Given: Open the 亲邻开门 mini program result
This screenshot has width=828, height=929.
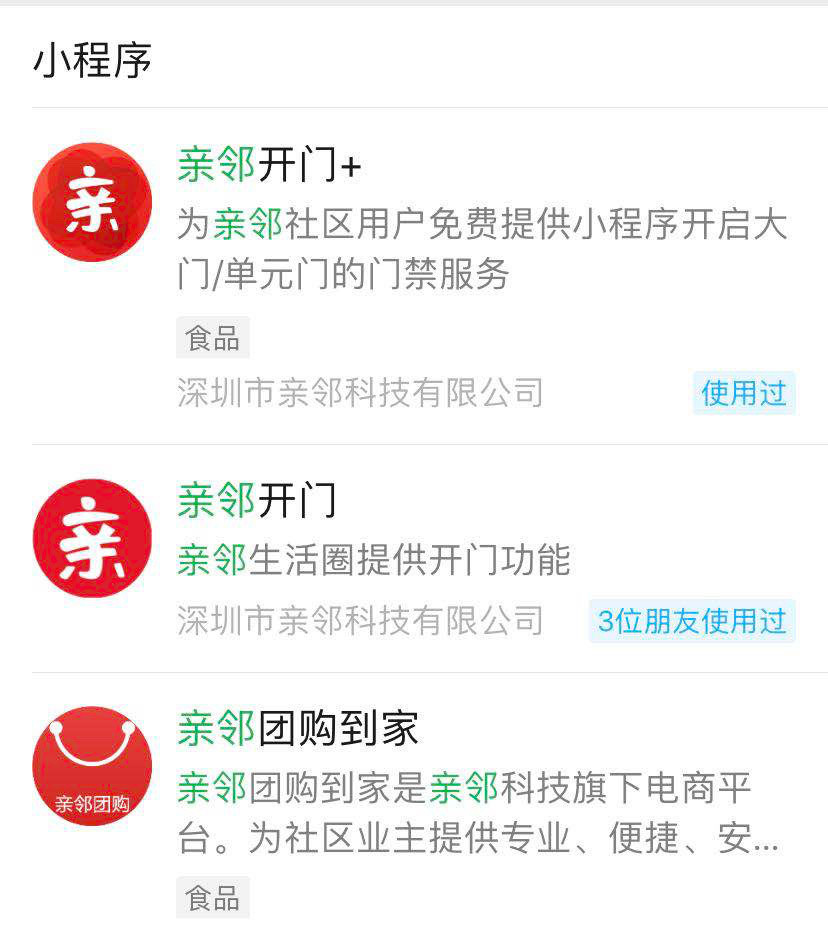Looking at the screenshot, I should click(x=257, y=501).
